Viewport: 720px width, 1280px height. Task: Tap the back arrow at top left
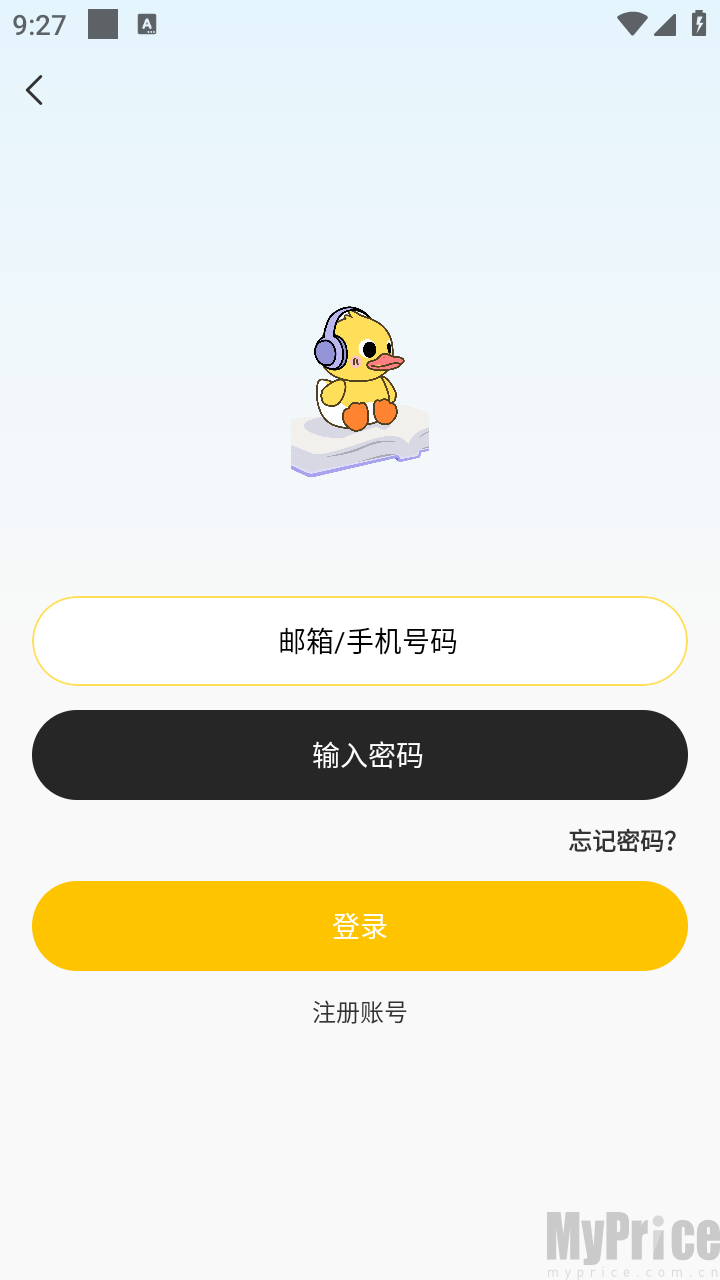[x=35, y=90]
